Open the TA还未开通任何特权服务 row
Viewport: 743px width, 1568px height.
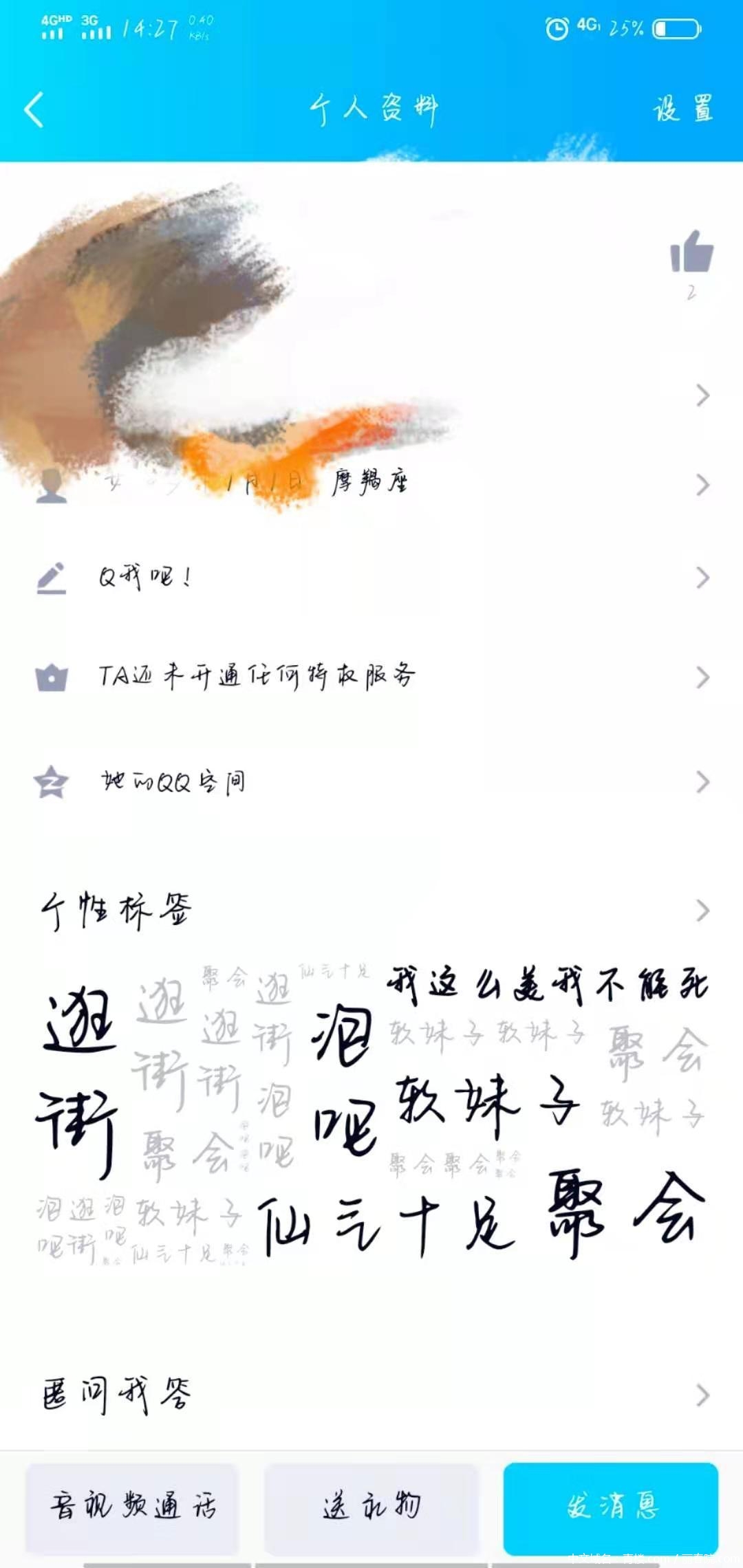click(371, 677)
